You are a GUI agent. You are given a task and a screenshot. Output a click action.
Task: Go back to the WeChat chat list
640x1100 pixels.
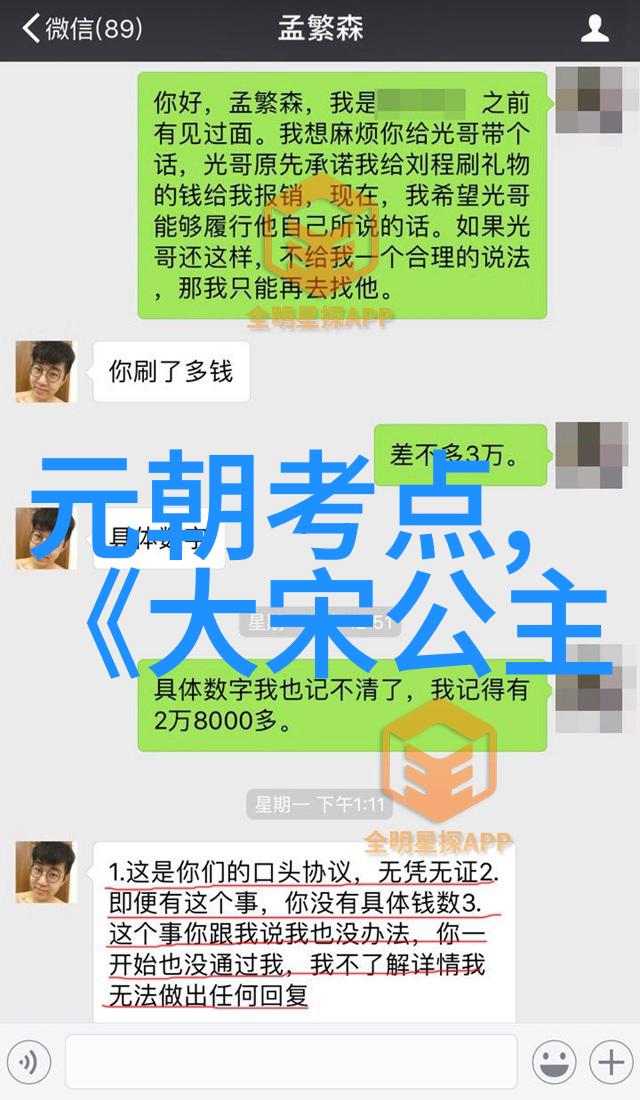[x=80, y=29]
